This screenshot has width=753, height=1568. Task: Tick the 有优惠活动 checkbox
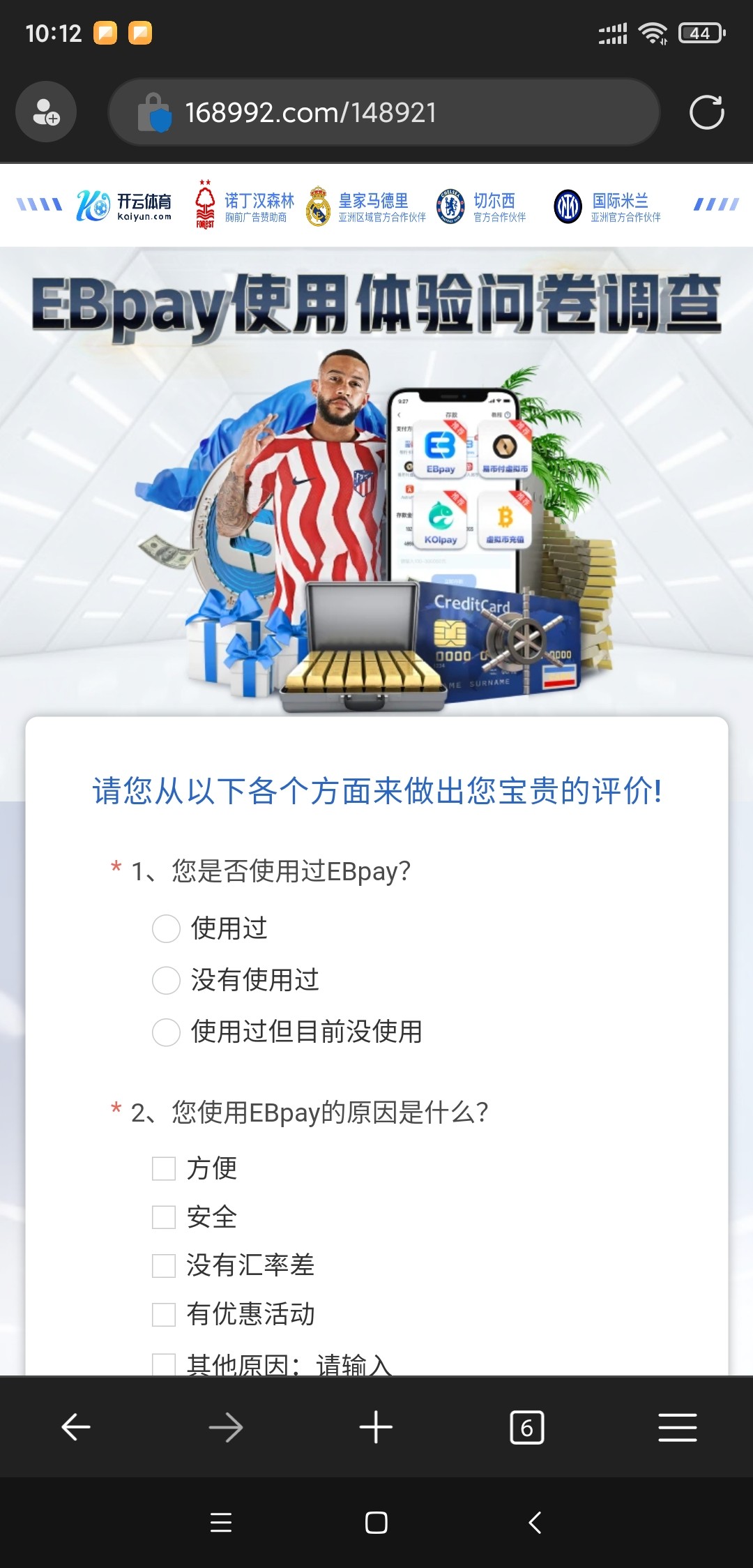point(164,1314)
